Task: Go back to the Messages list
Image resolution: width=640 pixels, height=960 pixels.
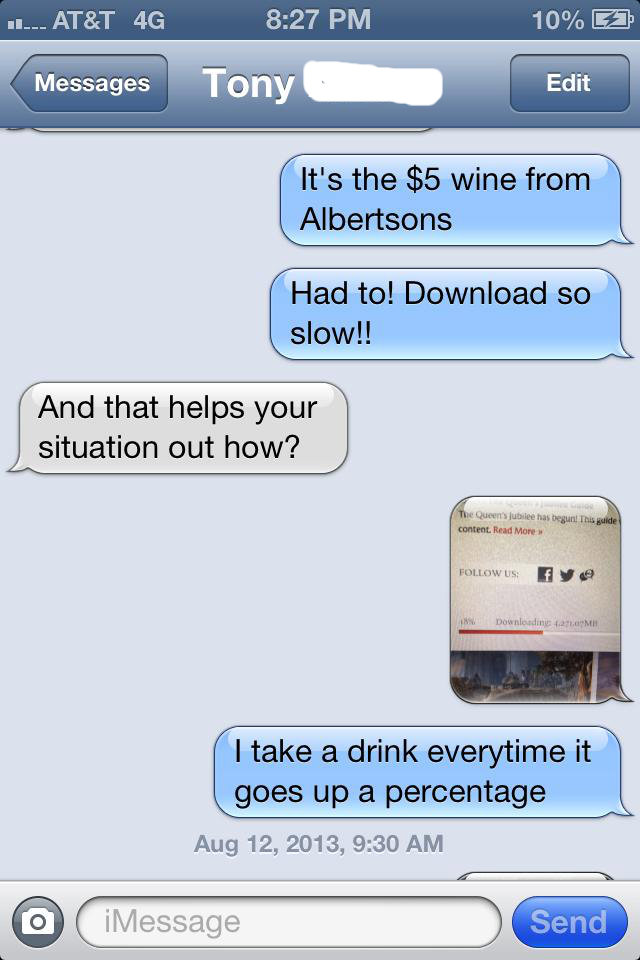Action: pyautogui.click(x=90, y=83)
